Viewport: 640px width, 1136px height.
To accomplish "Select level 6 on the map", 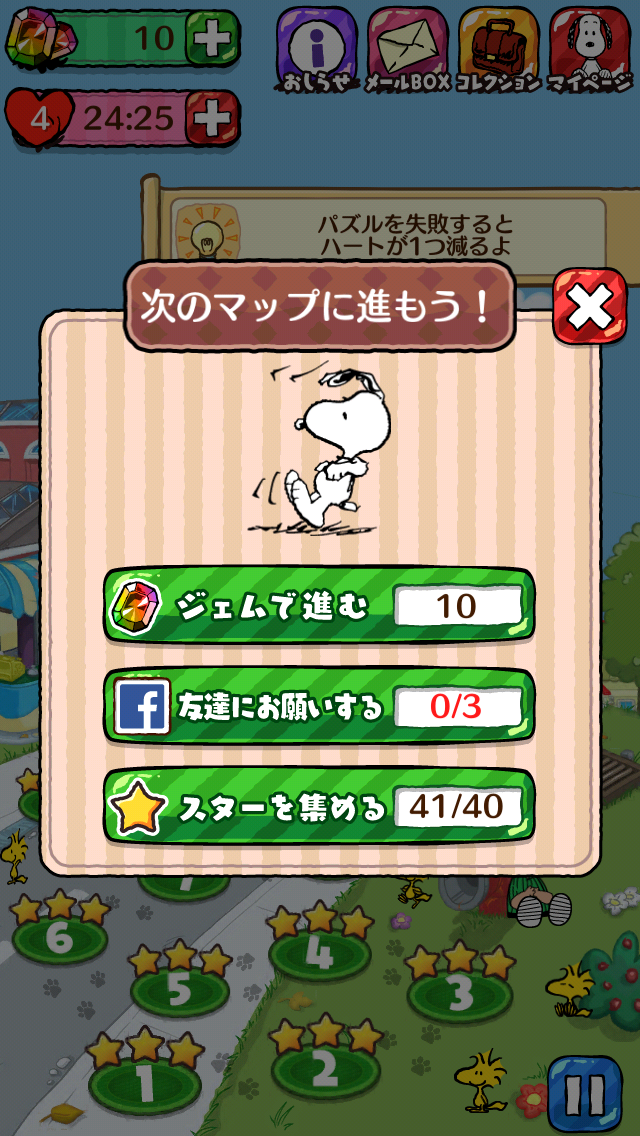I will [59, 939].
